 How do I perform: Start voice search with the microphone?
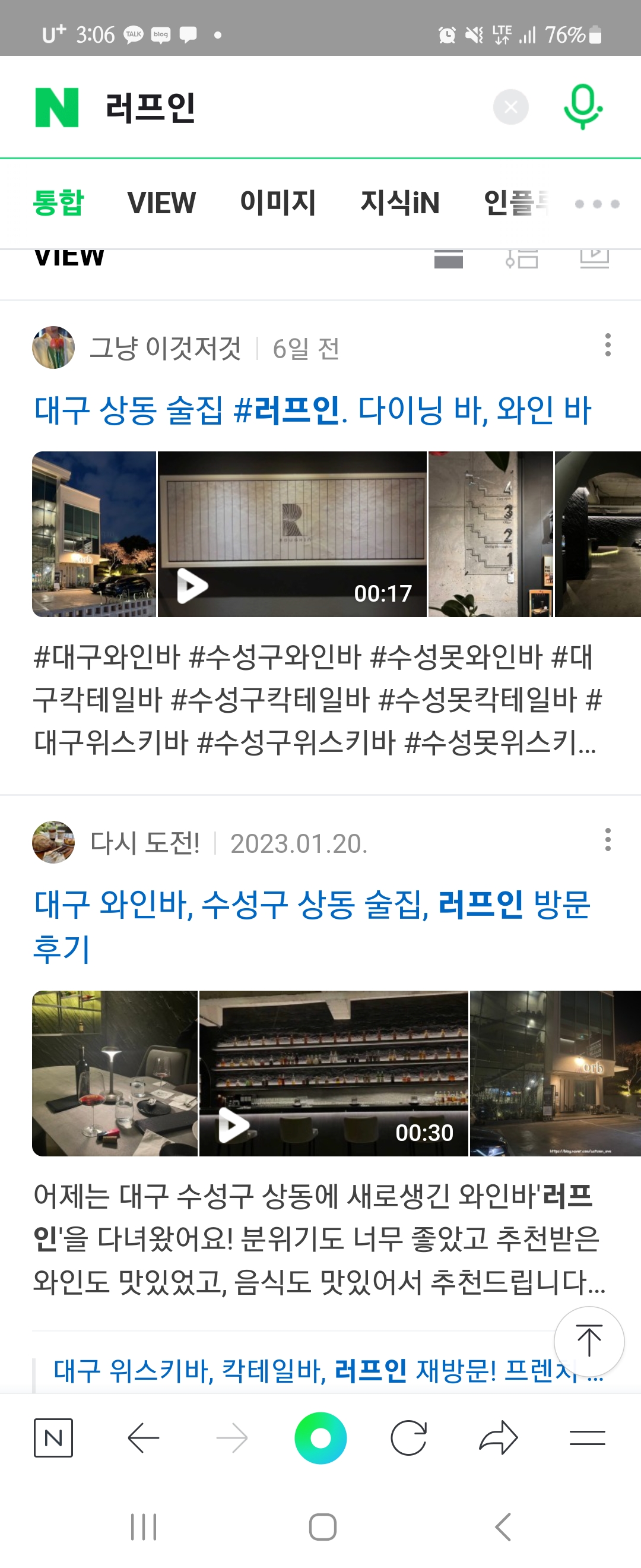[x=582, y=107]
